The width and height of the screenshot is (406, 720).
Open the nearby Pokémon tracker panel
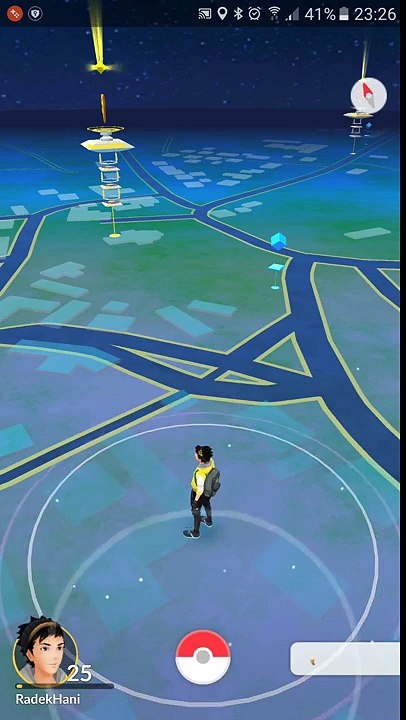pos(345,659)
